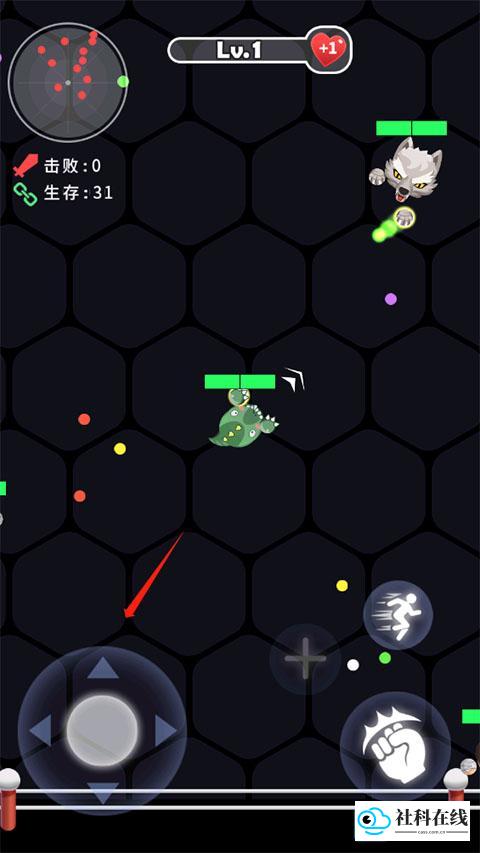Tap the fist attack button

(396, 747)
